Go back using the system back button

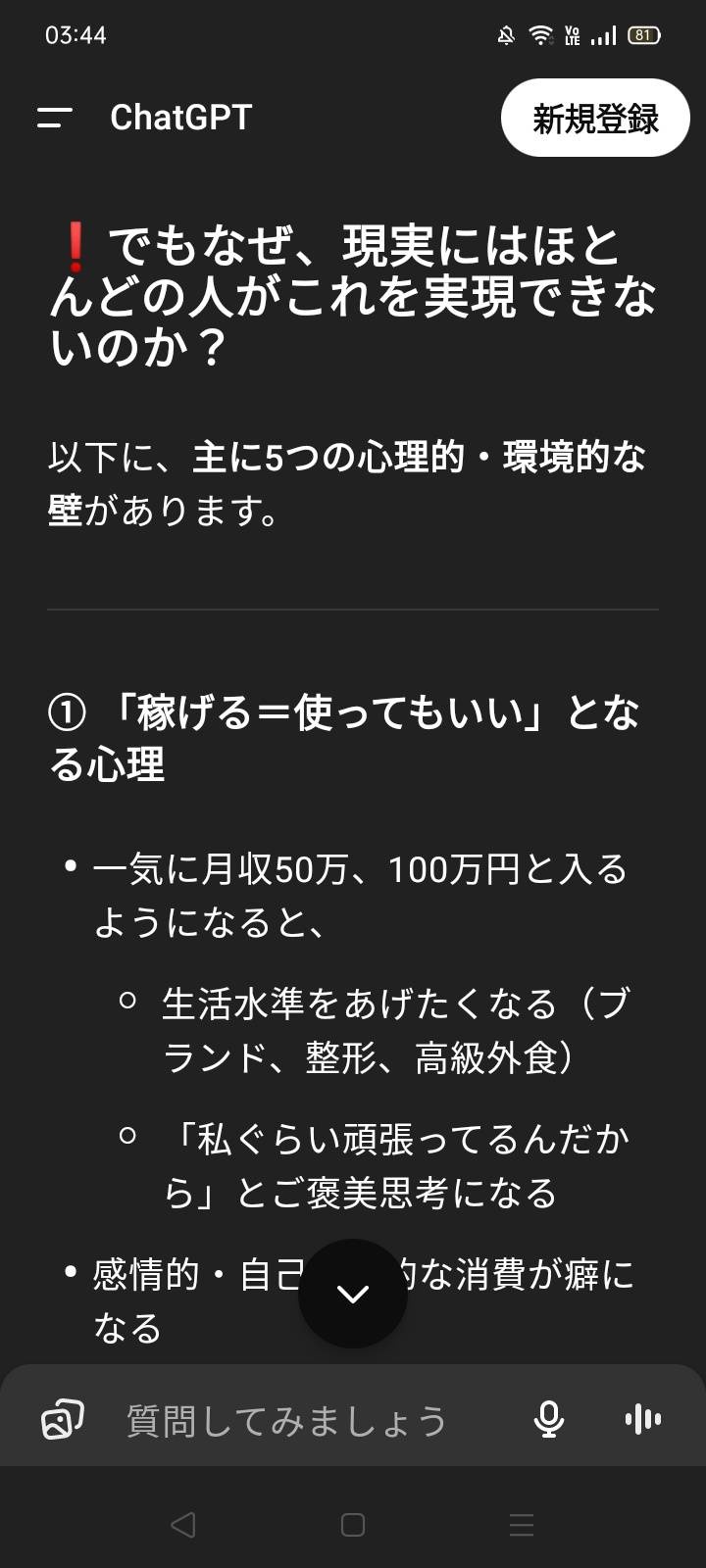(x=183, y=1525)
